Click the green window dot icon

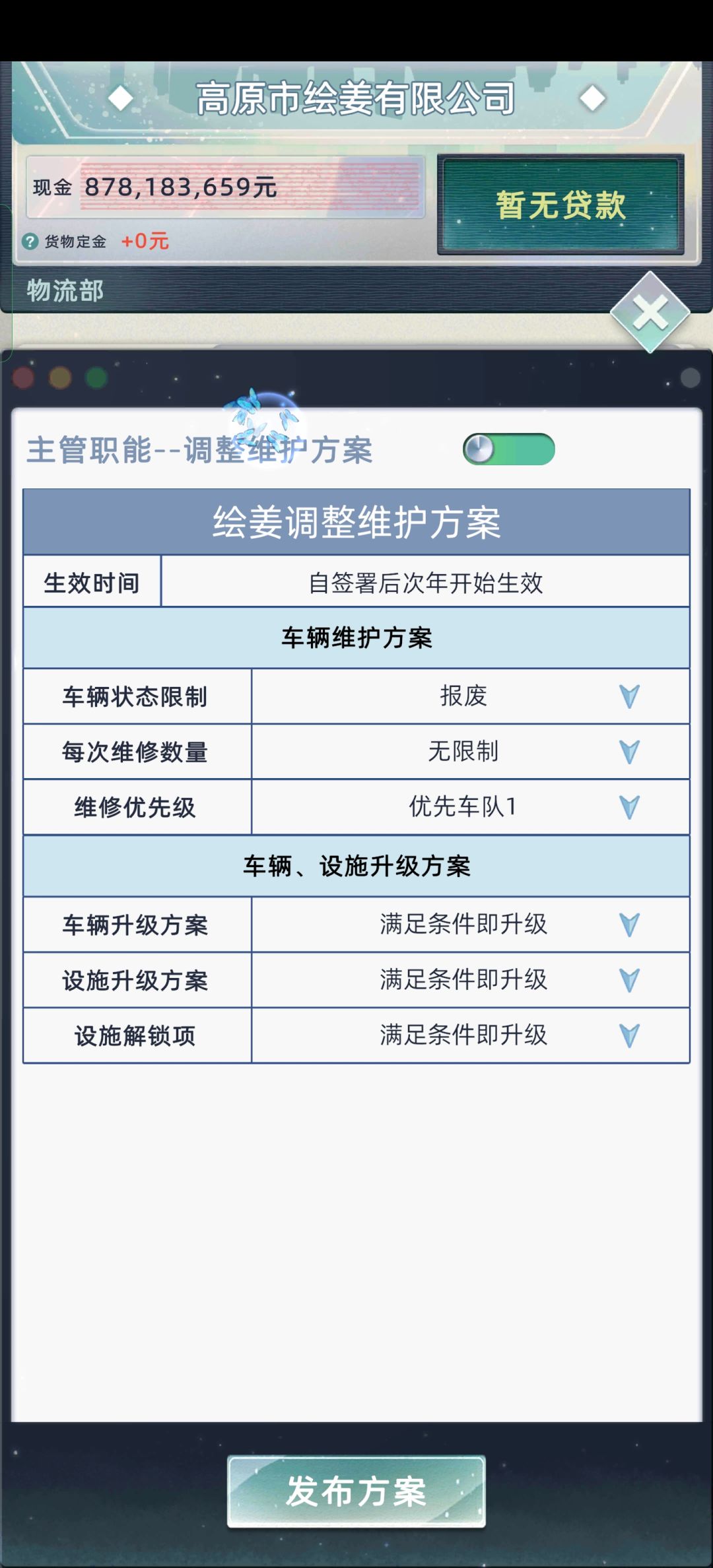(96, 376)
